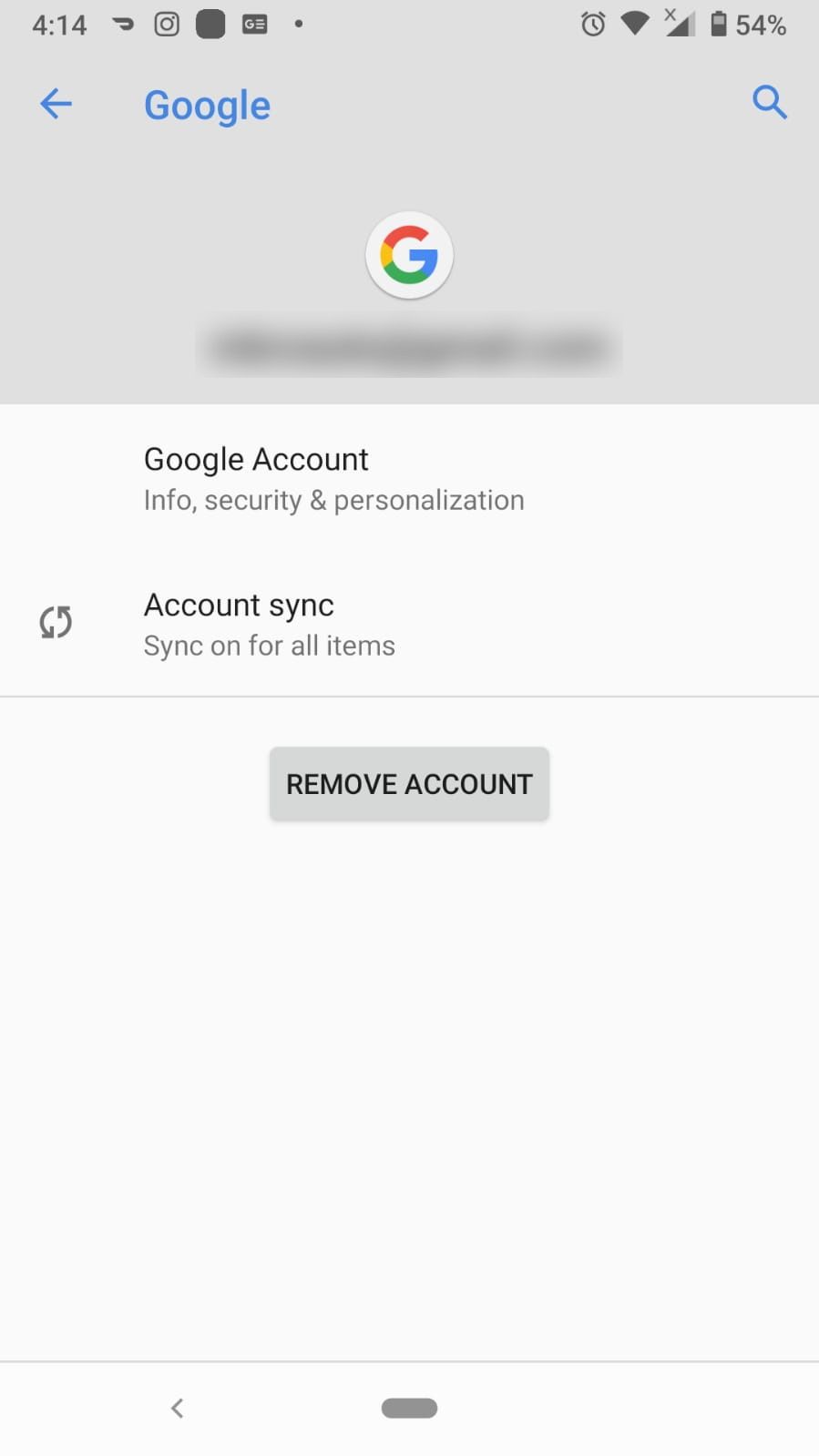This screenshot has width=819, height=1456.
Task: Open the search icon in the app bar
Action: coord(769,103)
